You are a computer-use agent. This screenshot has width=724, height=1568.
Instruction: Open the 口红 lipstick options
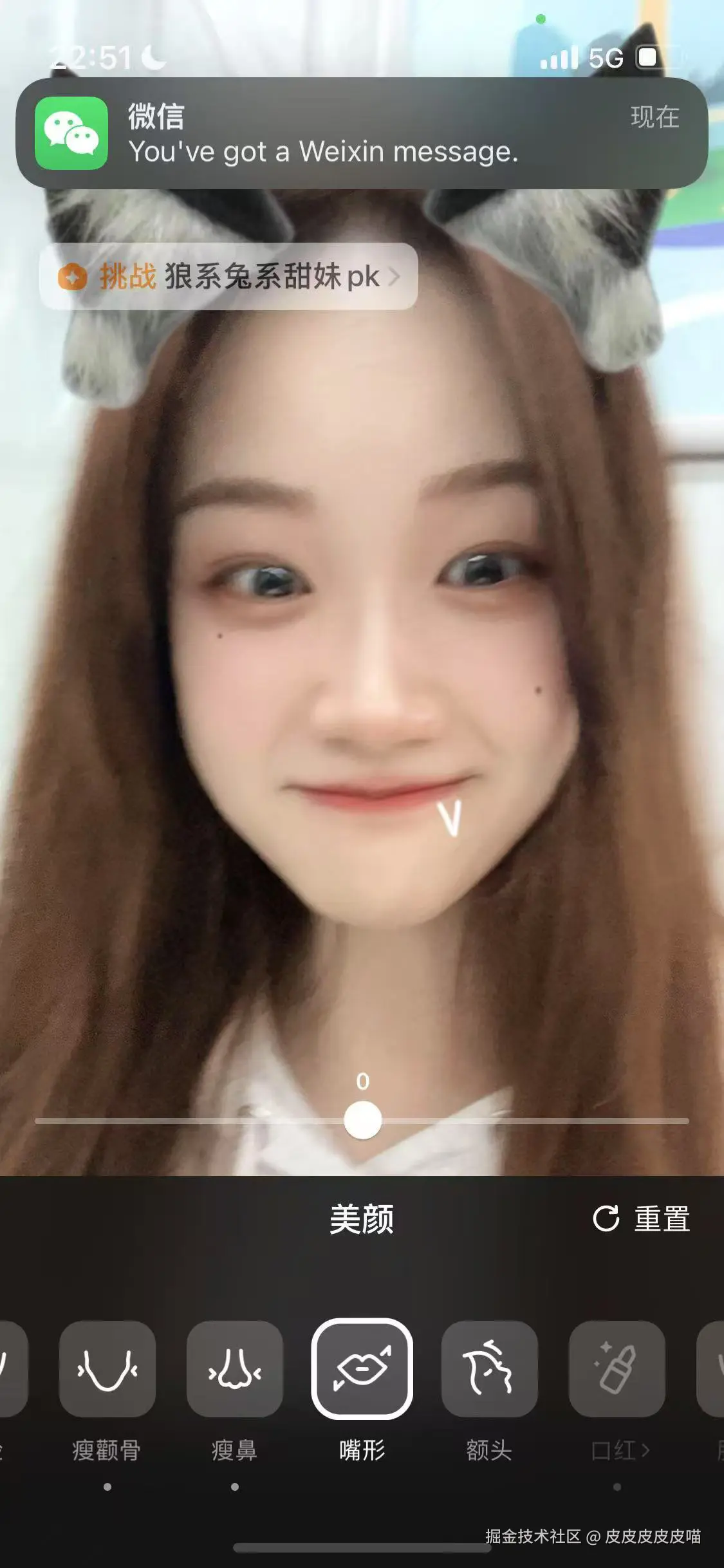pos(617,1369)
